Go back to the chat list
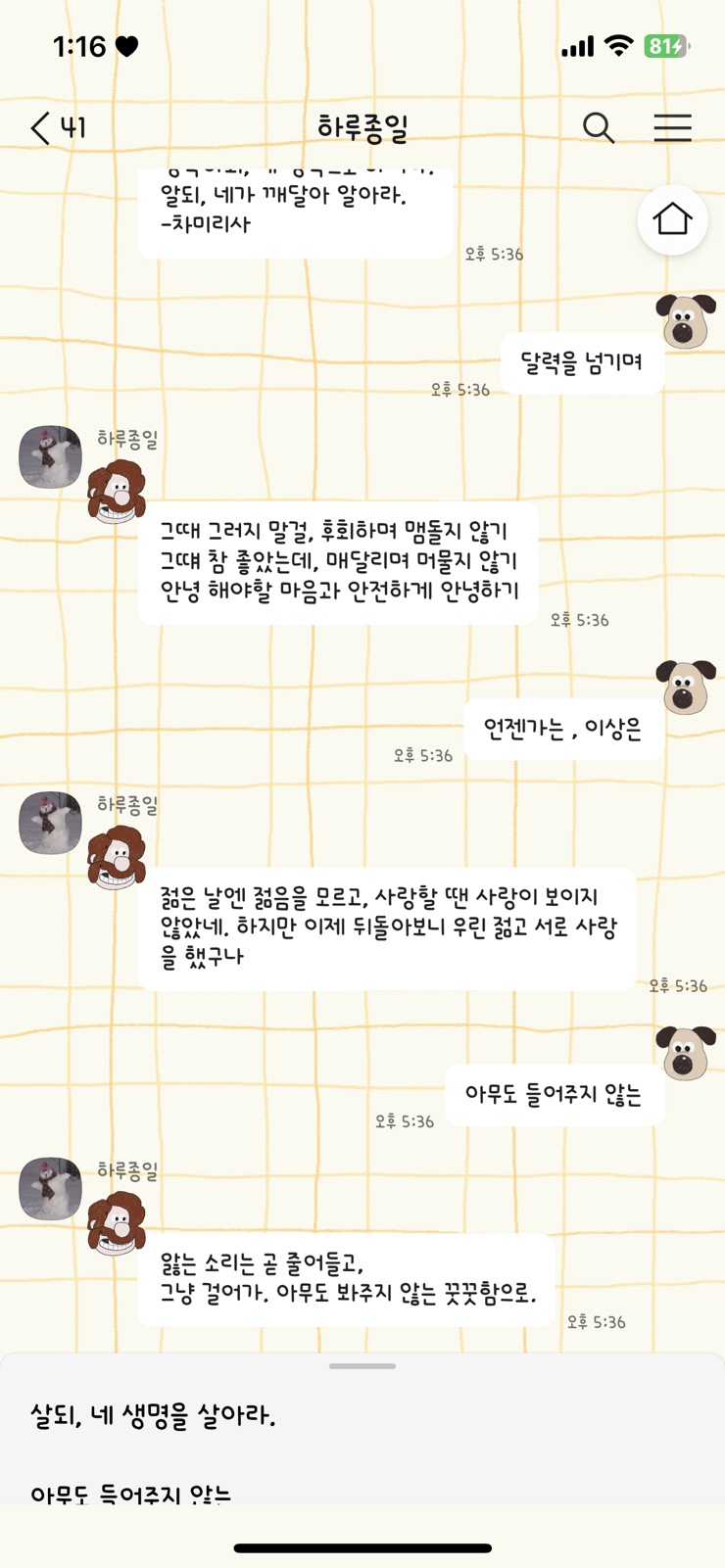This screenshot has width=725, height=1568. 56,128
